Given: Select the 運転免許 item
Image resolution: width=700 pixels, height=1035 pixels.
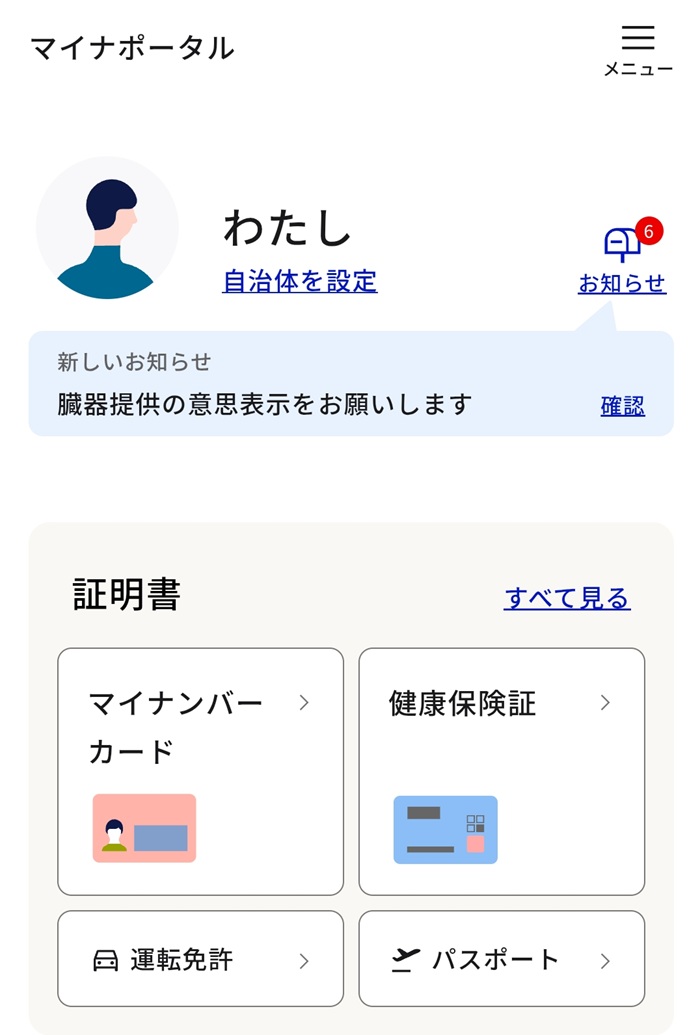Looking at the screenshot, I should (x=200, y=959).
